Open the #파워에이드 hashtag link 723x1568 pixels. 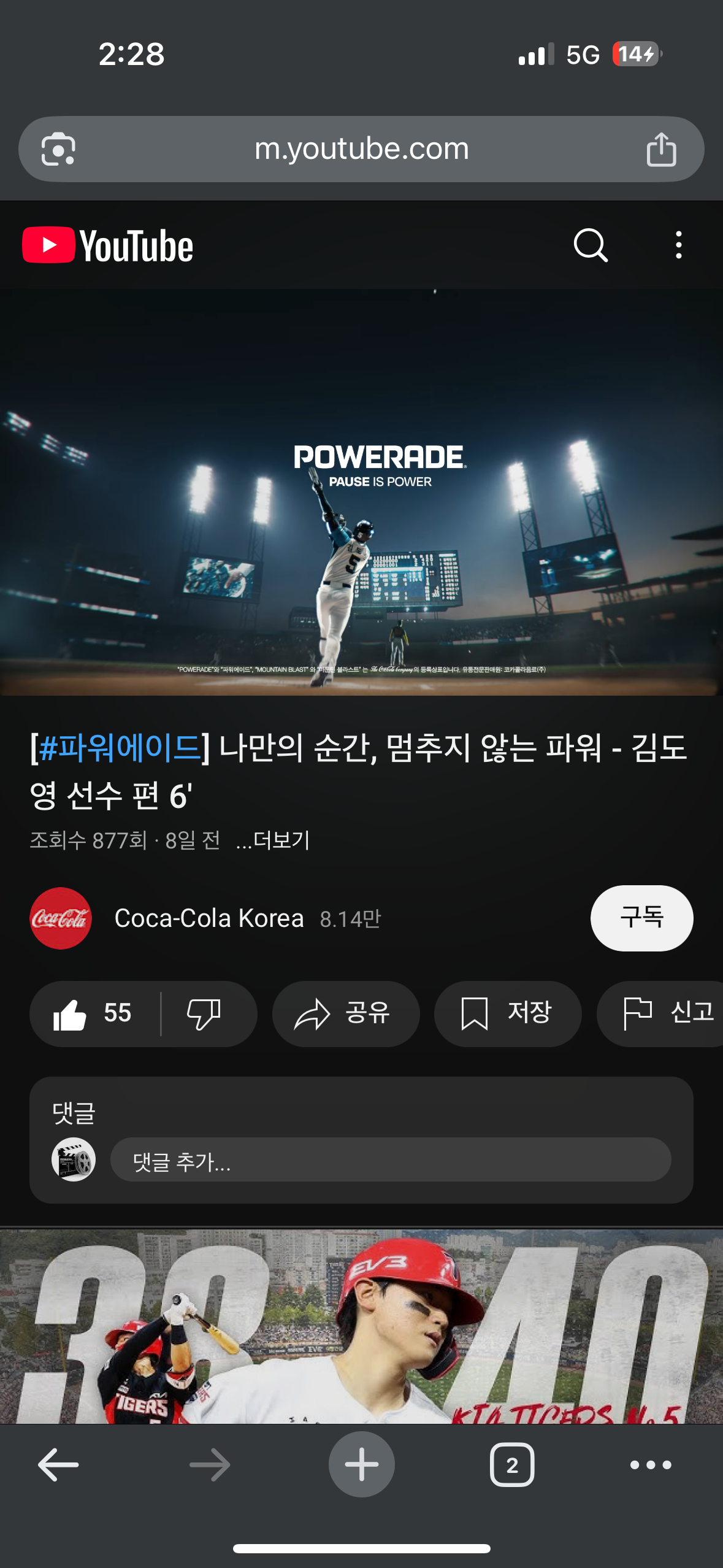[x=120, y=748]
